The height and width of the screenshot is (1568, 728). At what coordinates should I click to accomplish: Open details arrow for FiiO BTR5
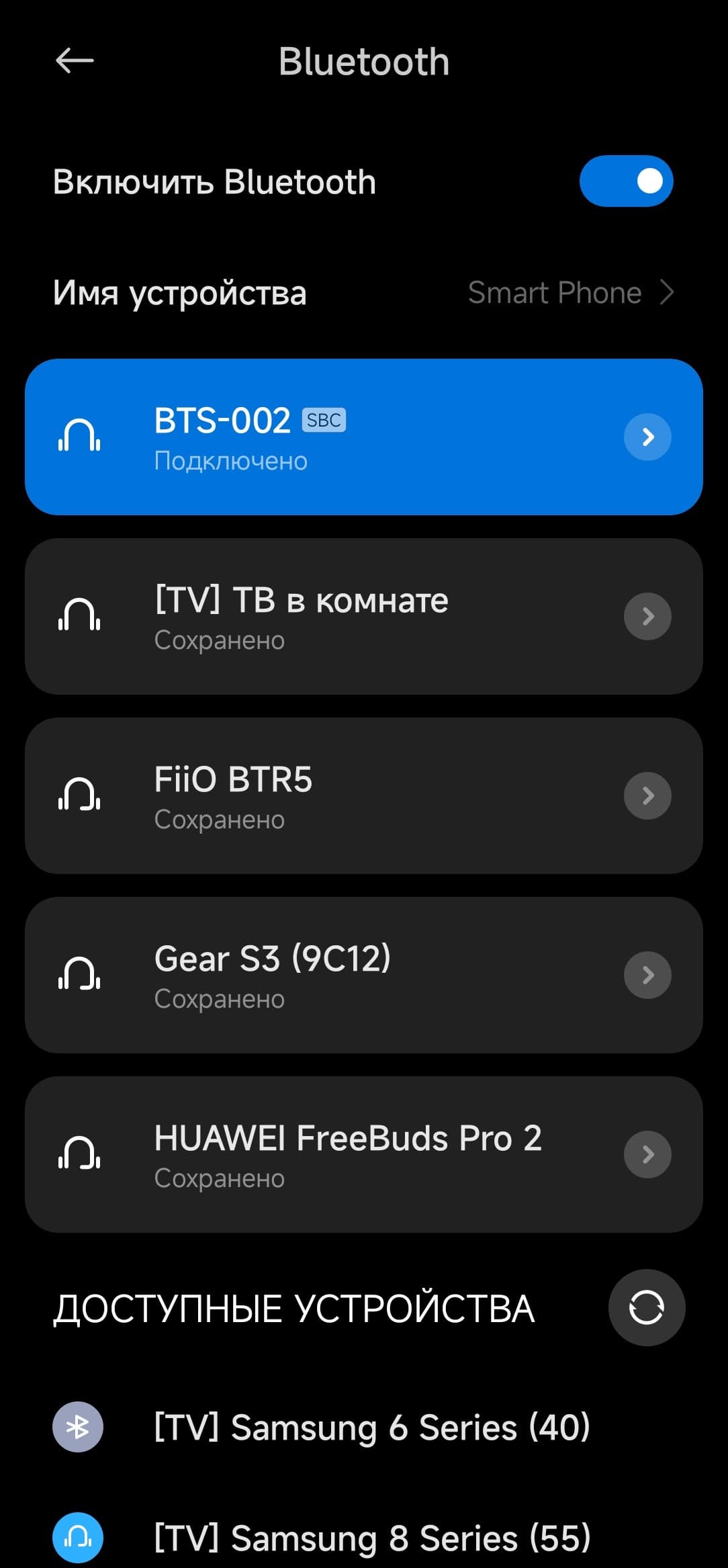647,796
